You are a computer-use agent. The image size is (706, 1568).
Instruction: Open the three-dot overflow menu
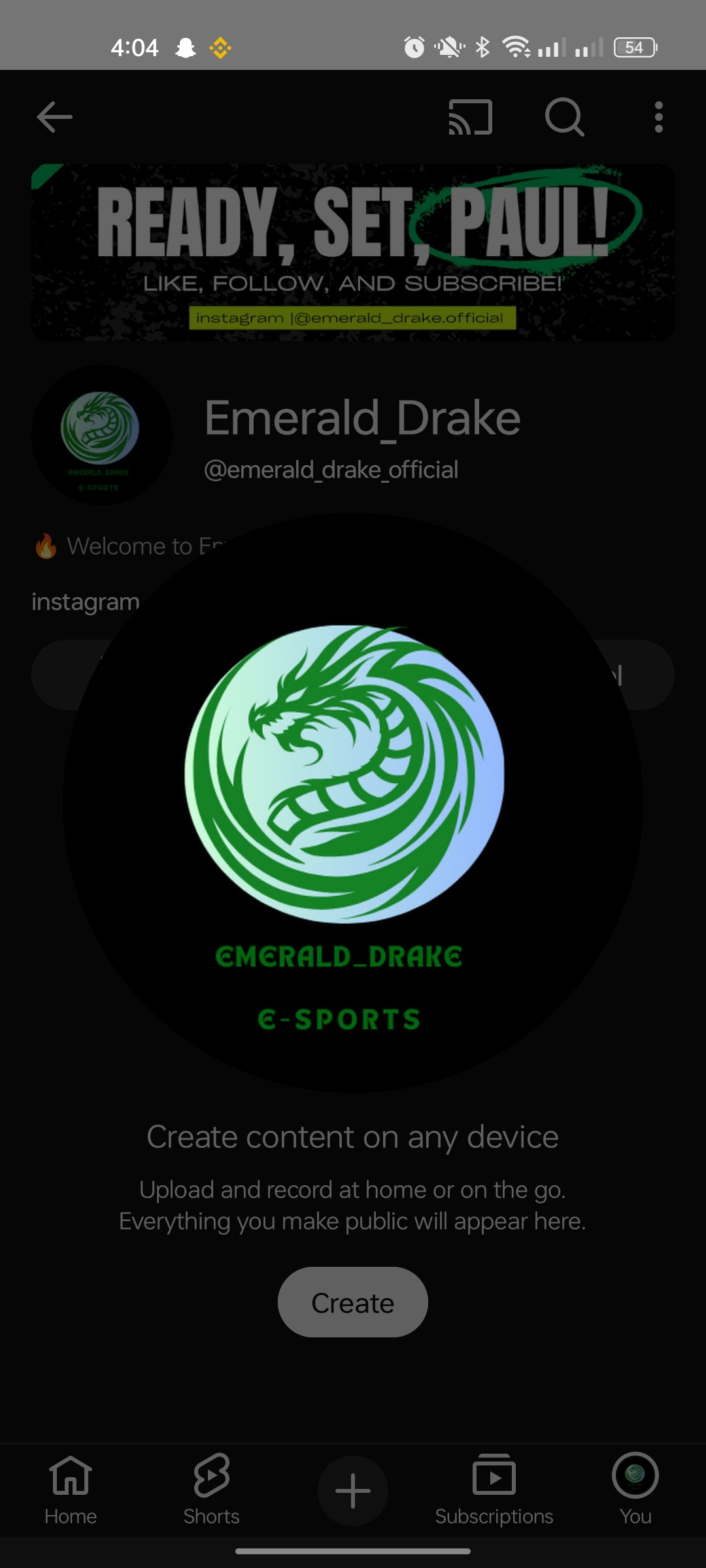tap(658, 118)
